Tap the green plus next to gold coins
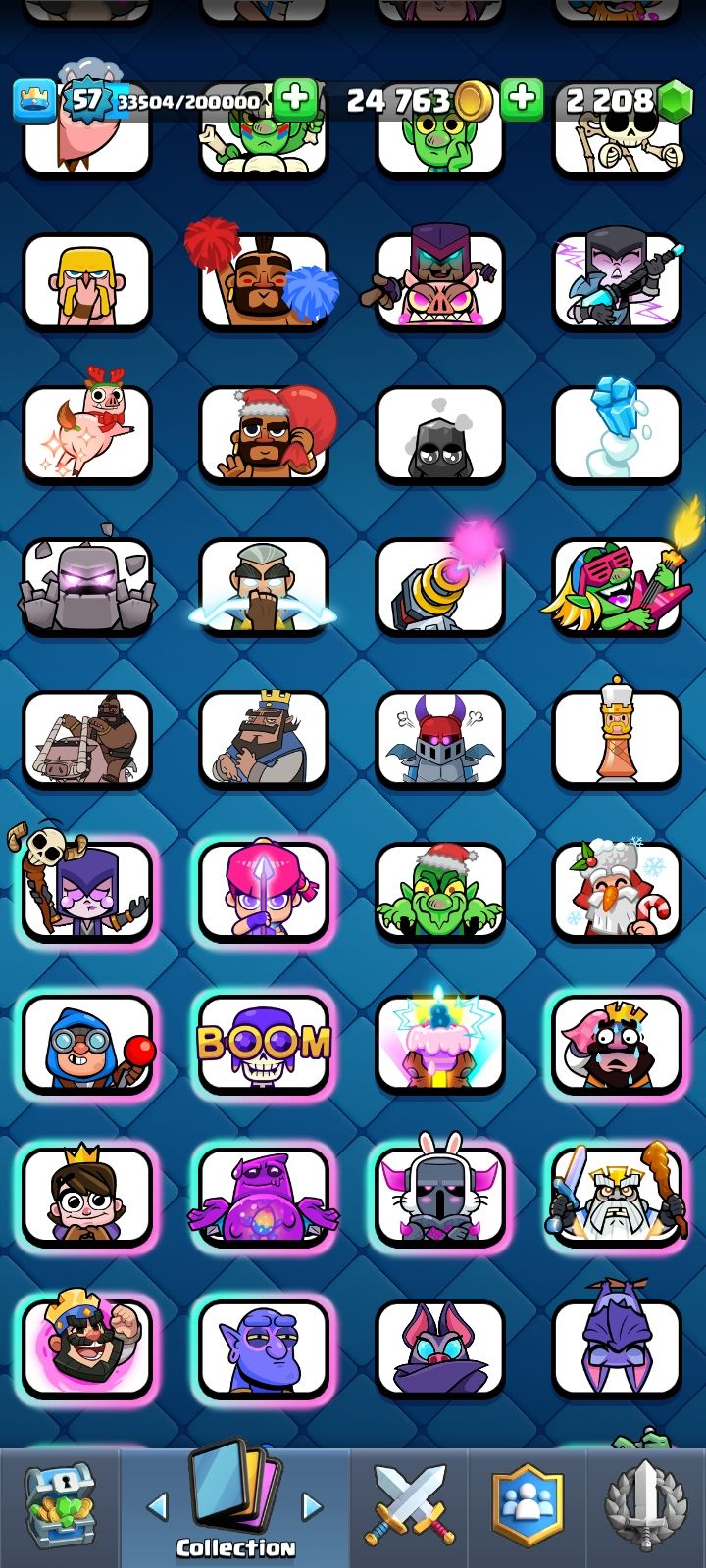The image size is (706, 1568). tap(522, 99)
